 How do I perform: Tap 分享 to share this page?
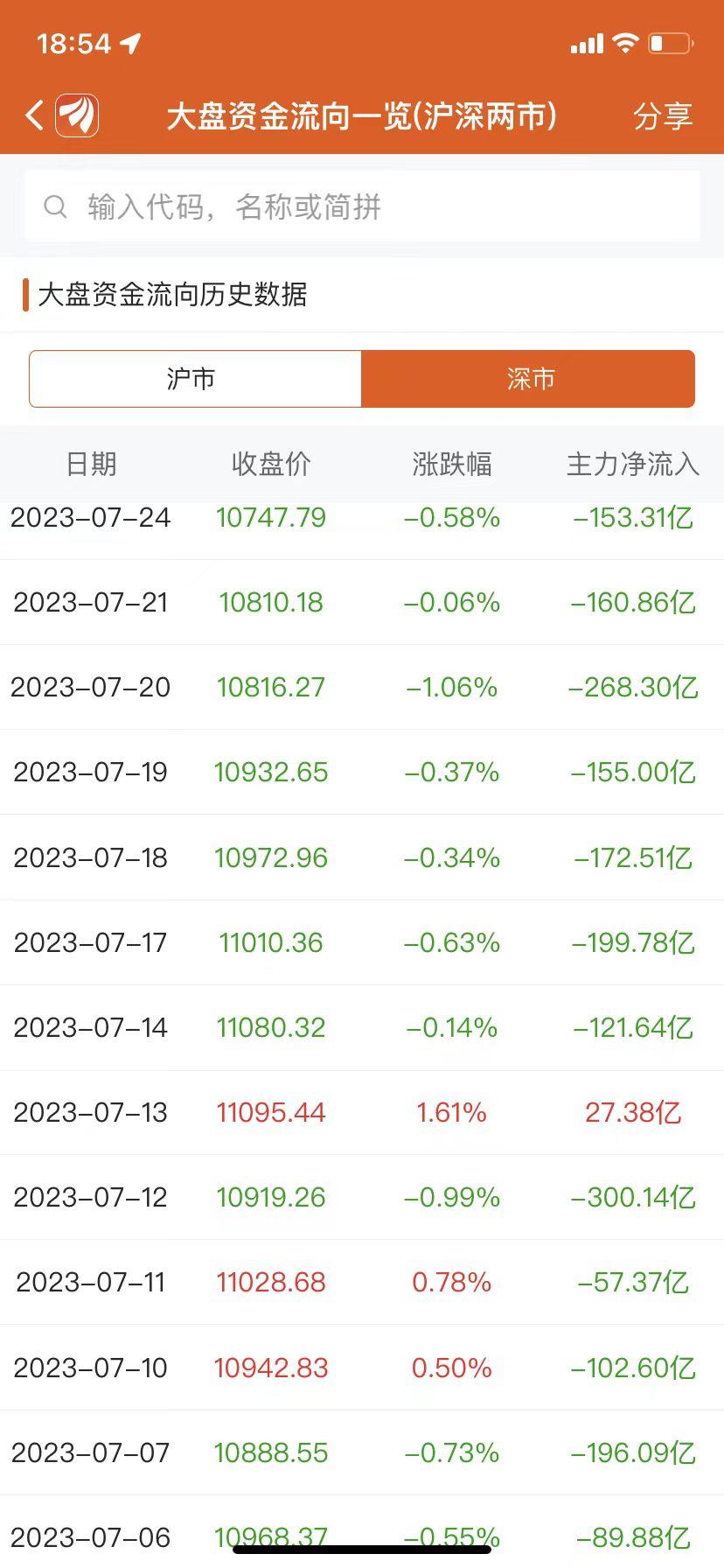point(663,115)
